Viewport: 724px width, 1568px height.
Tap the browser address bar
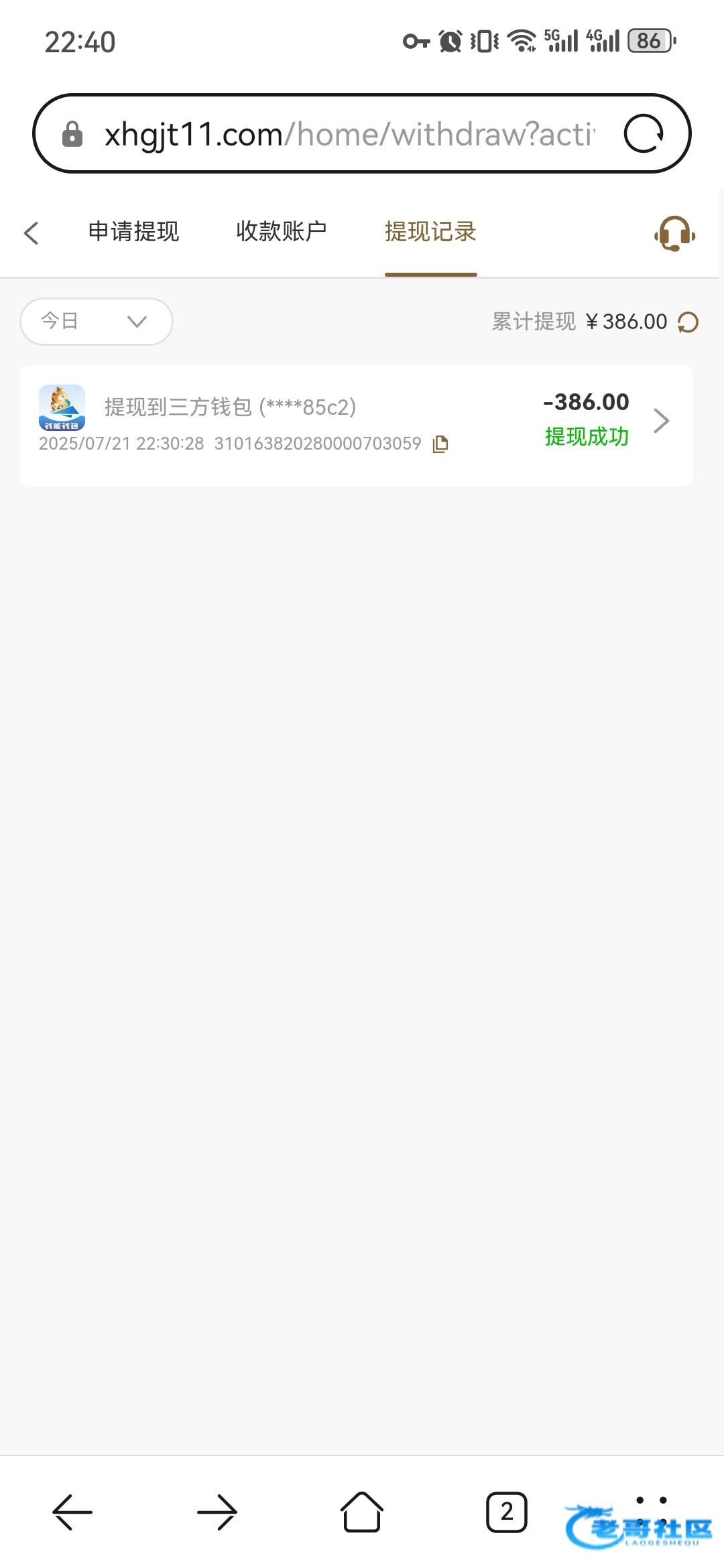pos(349,134)
